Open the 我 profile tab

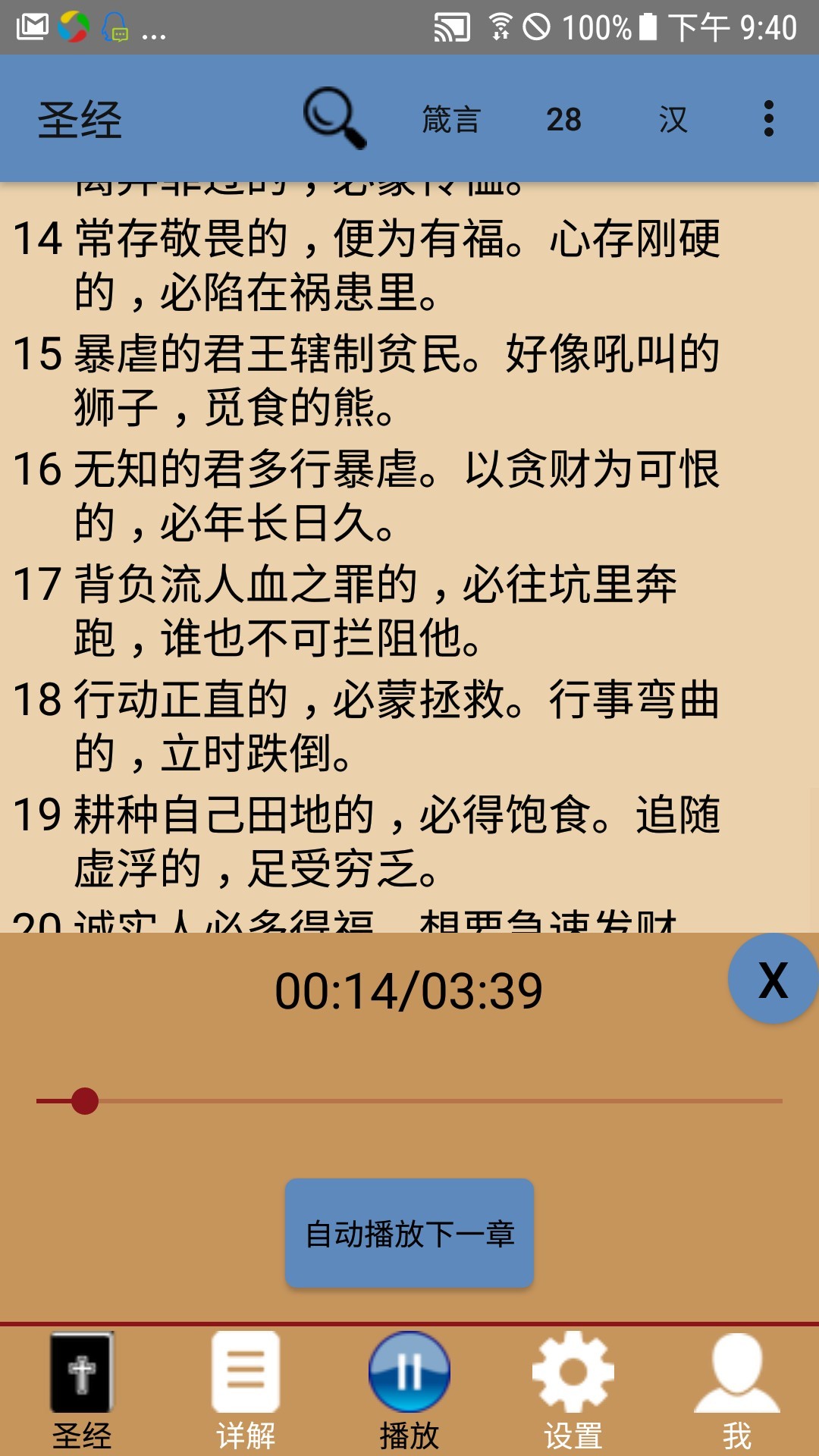(736, 1392)
